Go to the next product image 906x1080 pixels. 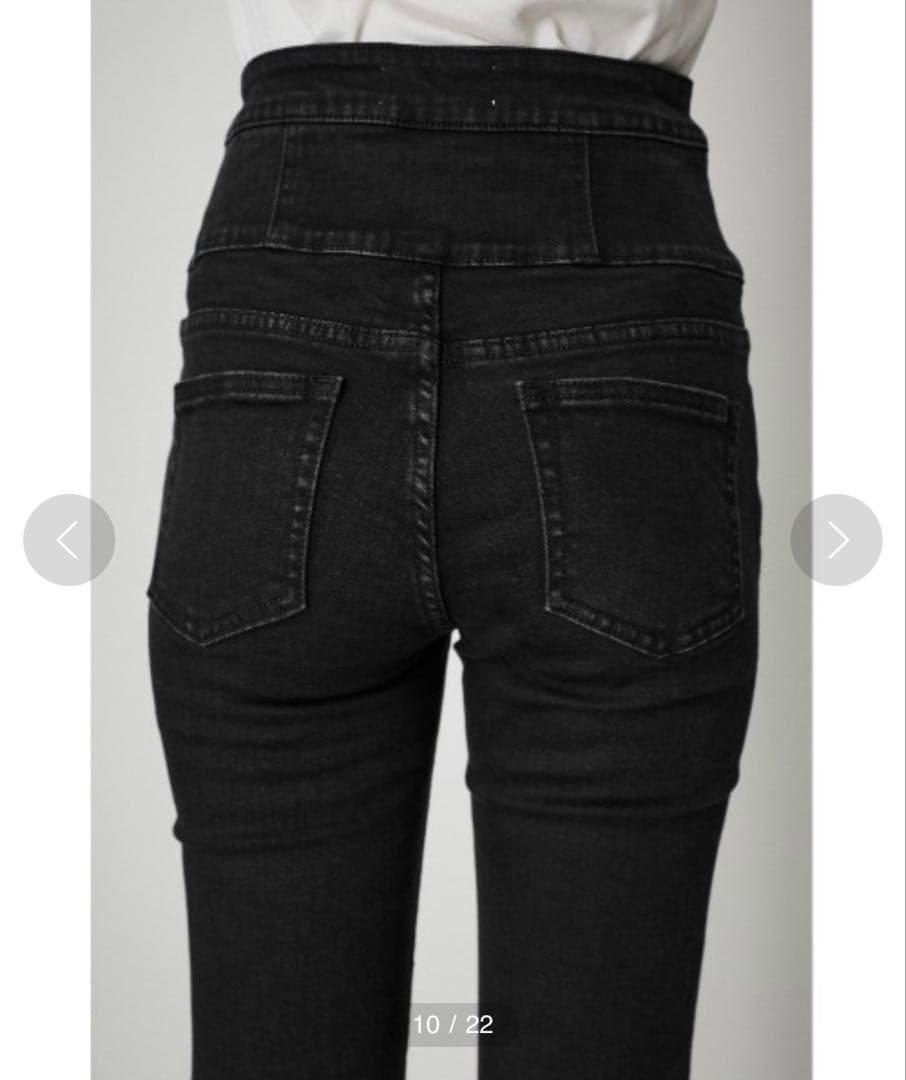pyautogui.click(x=836, y=540)
